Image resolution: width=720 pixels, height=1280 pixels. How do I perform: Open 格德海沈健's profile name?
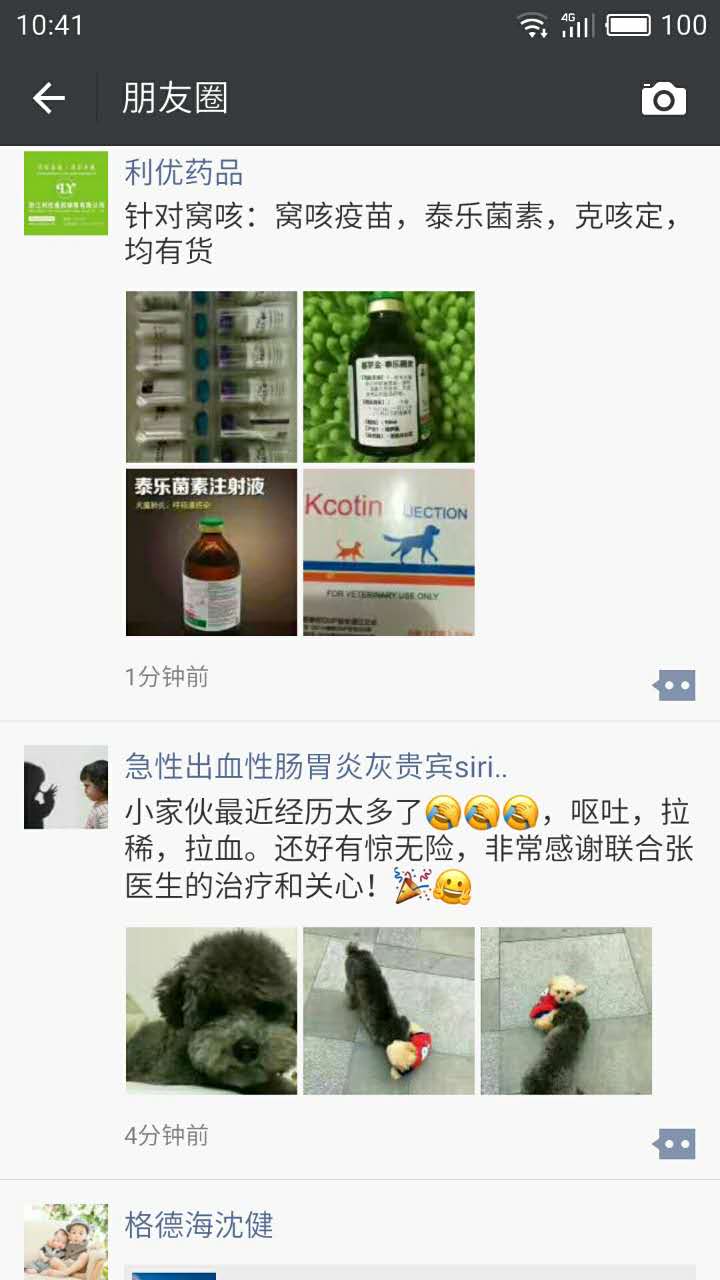(199, 1225)
